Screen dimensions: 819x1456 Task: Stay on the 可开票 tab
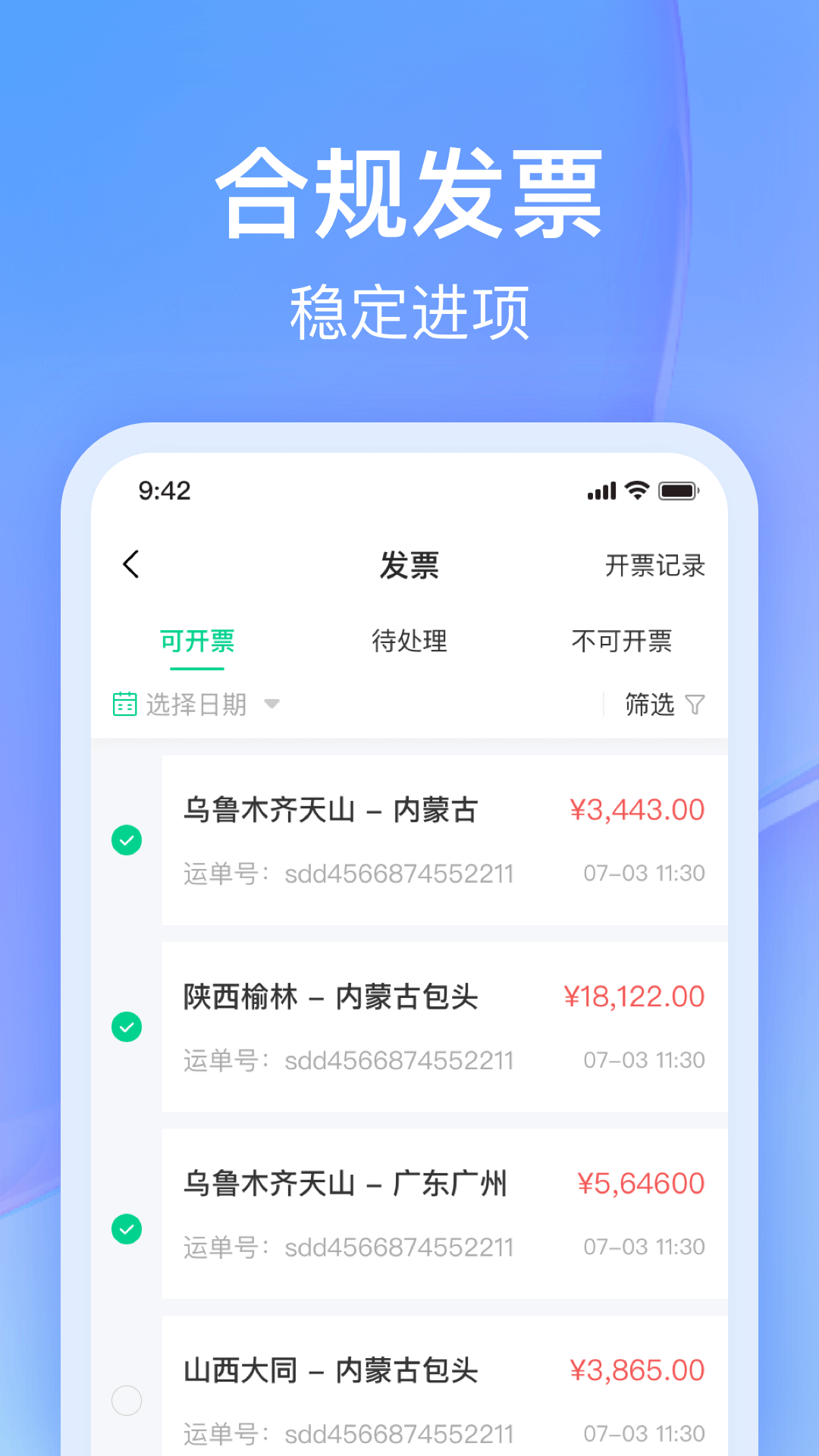point(197,641)
